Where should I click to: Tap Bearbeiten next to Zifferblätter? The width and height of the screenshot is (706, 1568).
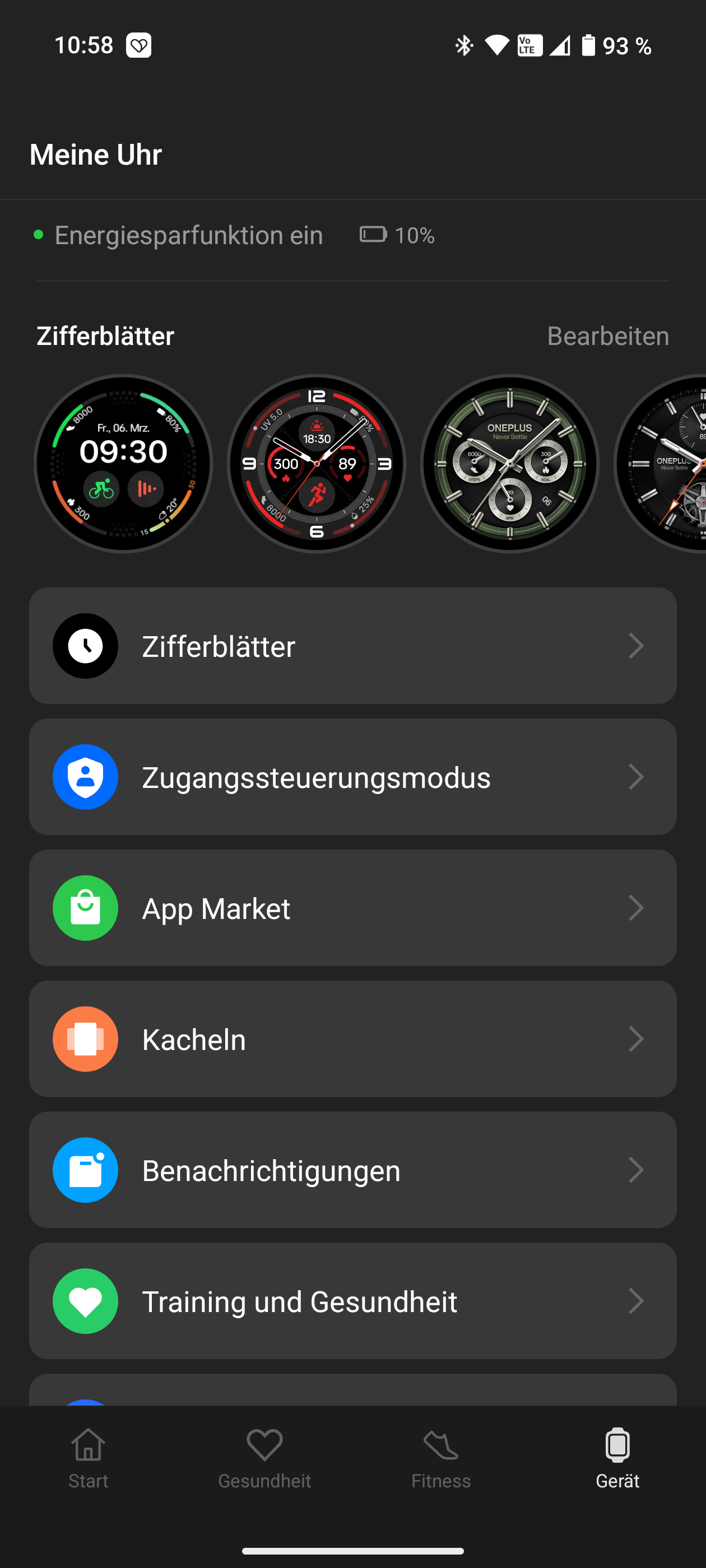607,336
